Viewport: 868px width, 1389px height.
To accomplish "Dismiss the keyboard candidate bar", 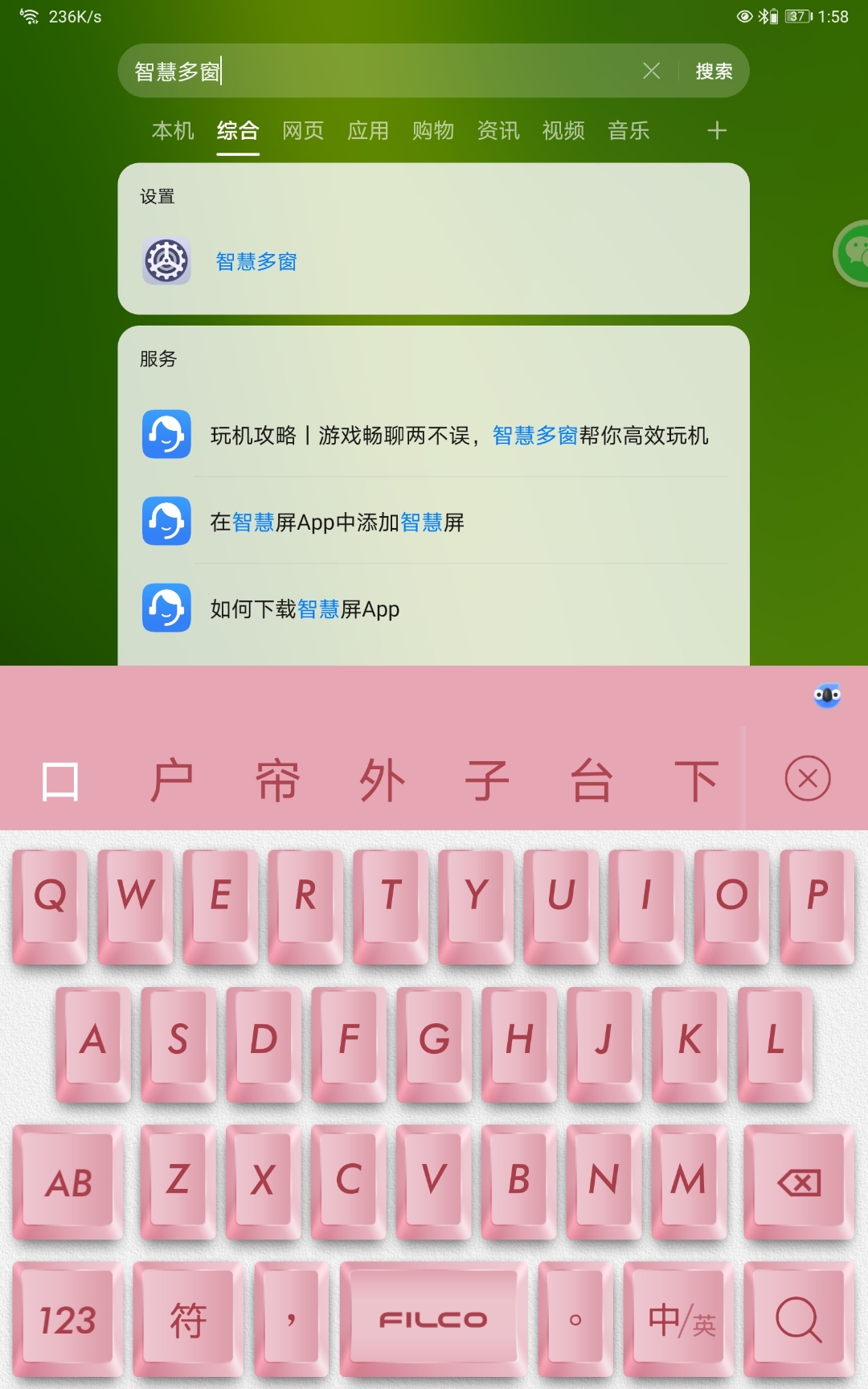I will 807,778.
